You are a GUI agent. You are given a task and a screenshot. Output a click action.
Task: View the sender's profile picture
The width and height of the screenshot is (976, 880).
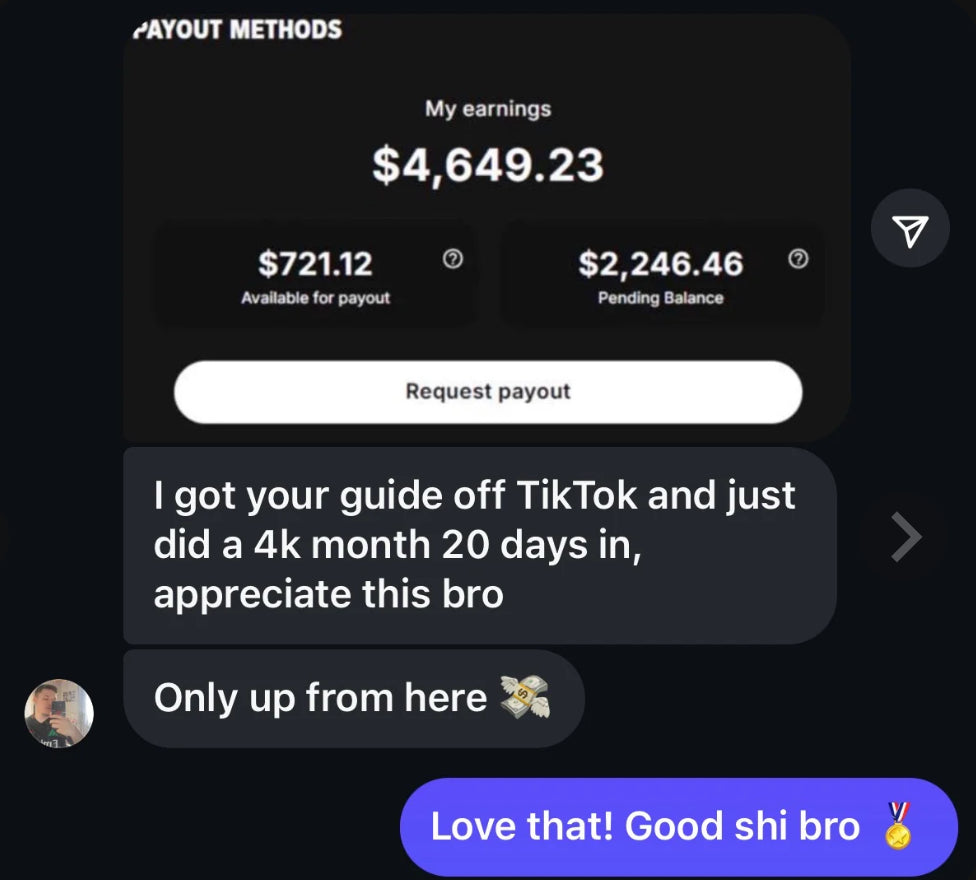(59, 713)
